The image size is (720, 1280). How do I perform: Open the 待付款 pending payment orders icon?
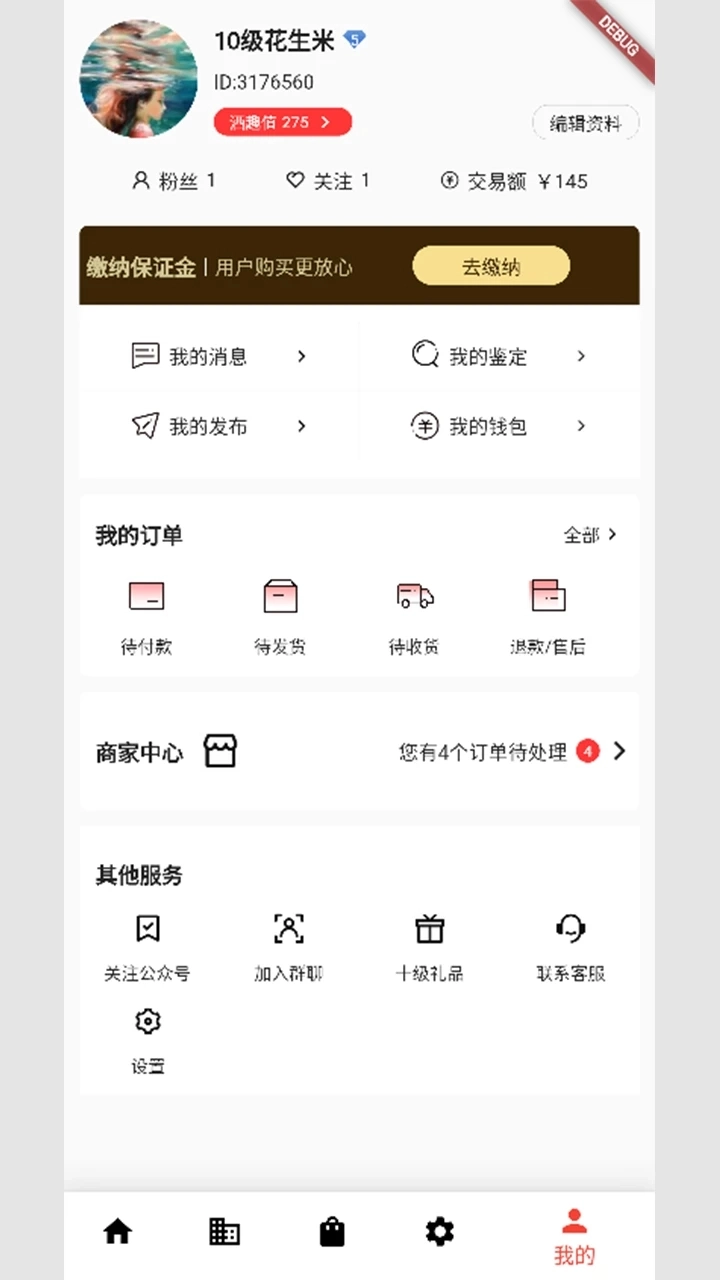(x=146, y=595)
